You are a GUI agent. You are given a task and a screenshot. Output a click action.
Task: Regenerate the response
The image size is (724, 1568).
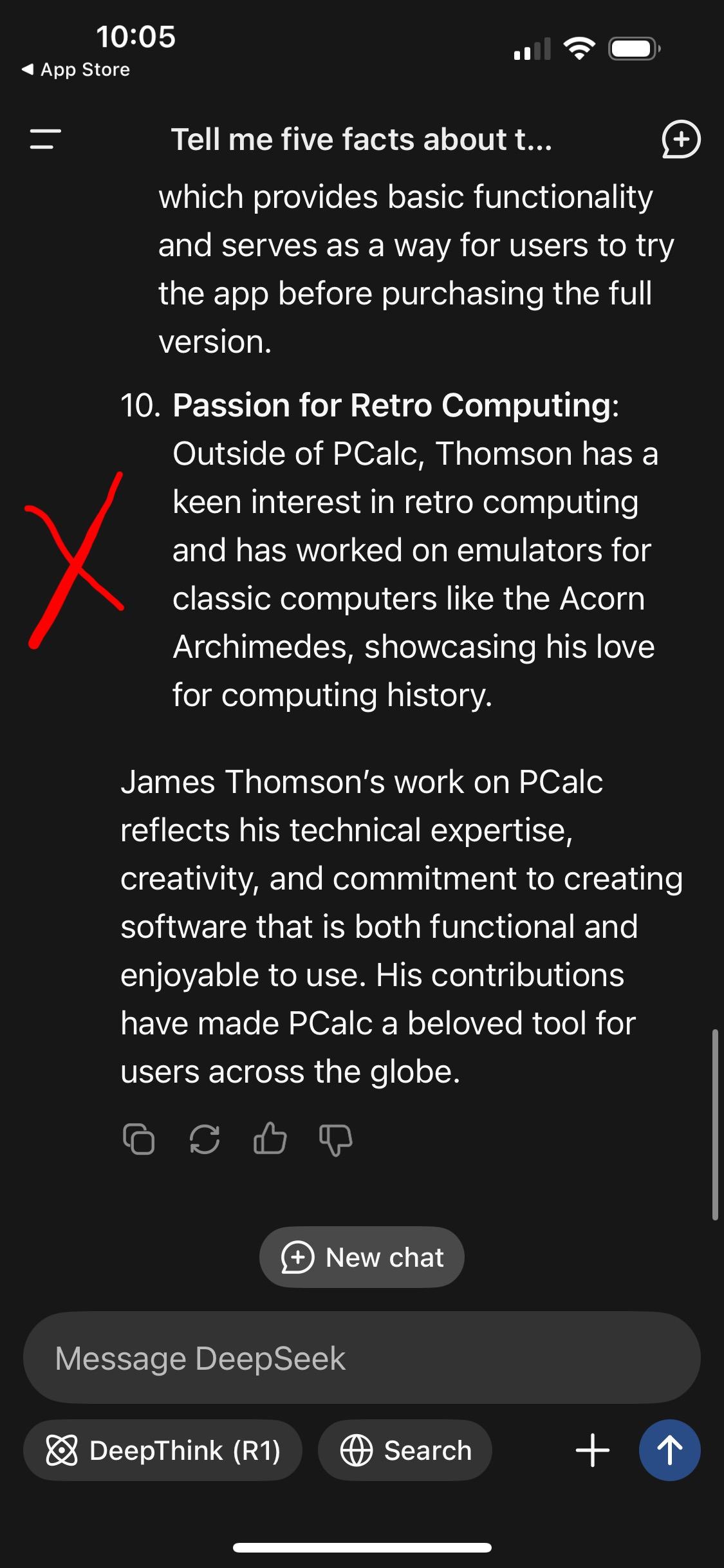coord(205,1139)
